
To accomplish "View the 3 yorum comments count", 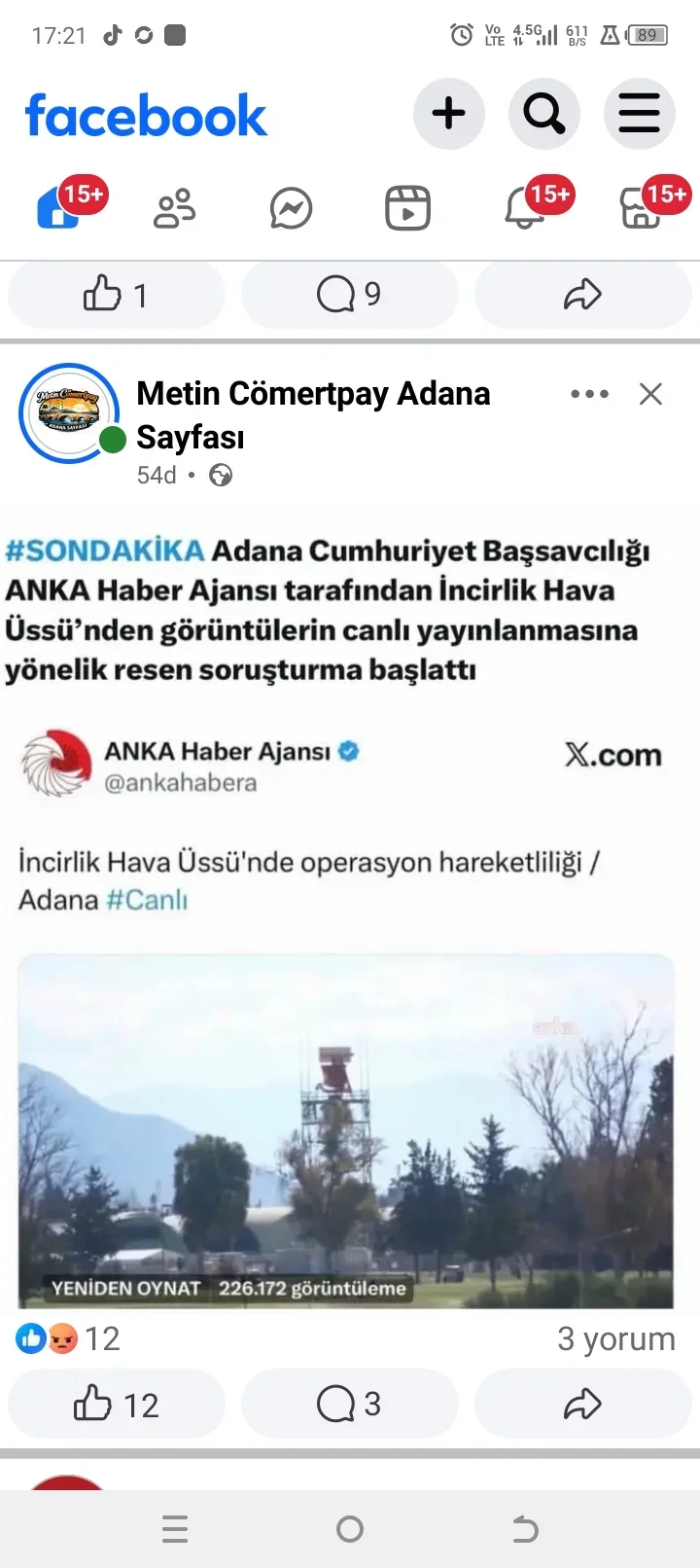I will point(615,1339).
